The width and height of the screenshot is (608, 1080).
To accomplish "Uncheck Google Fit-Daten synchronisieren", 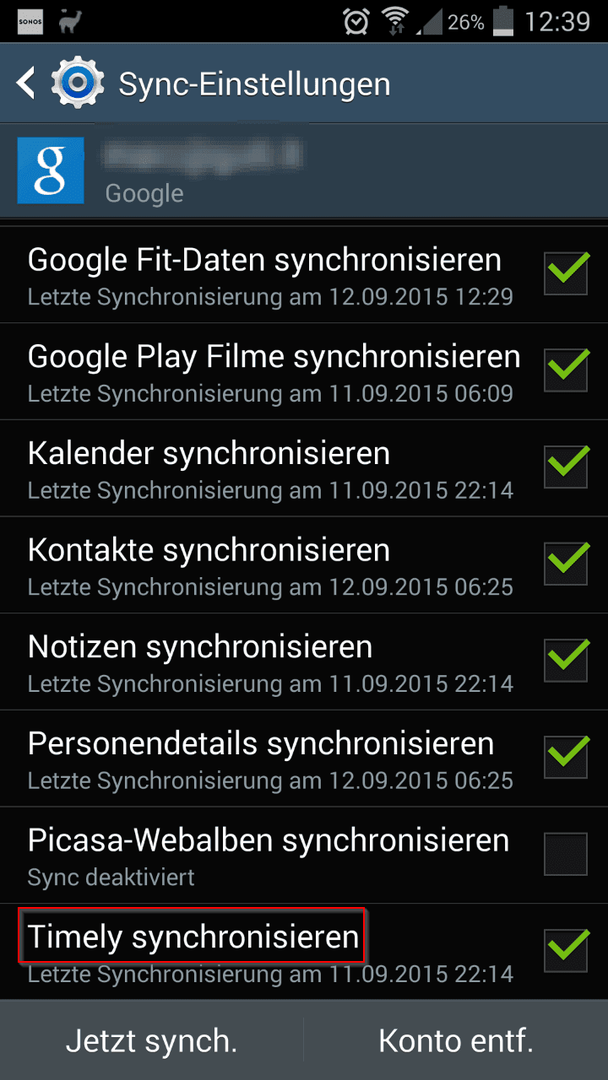I will coord(565,273).
